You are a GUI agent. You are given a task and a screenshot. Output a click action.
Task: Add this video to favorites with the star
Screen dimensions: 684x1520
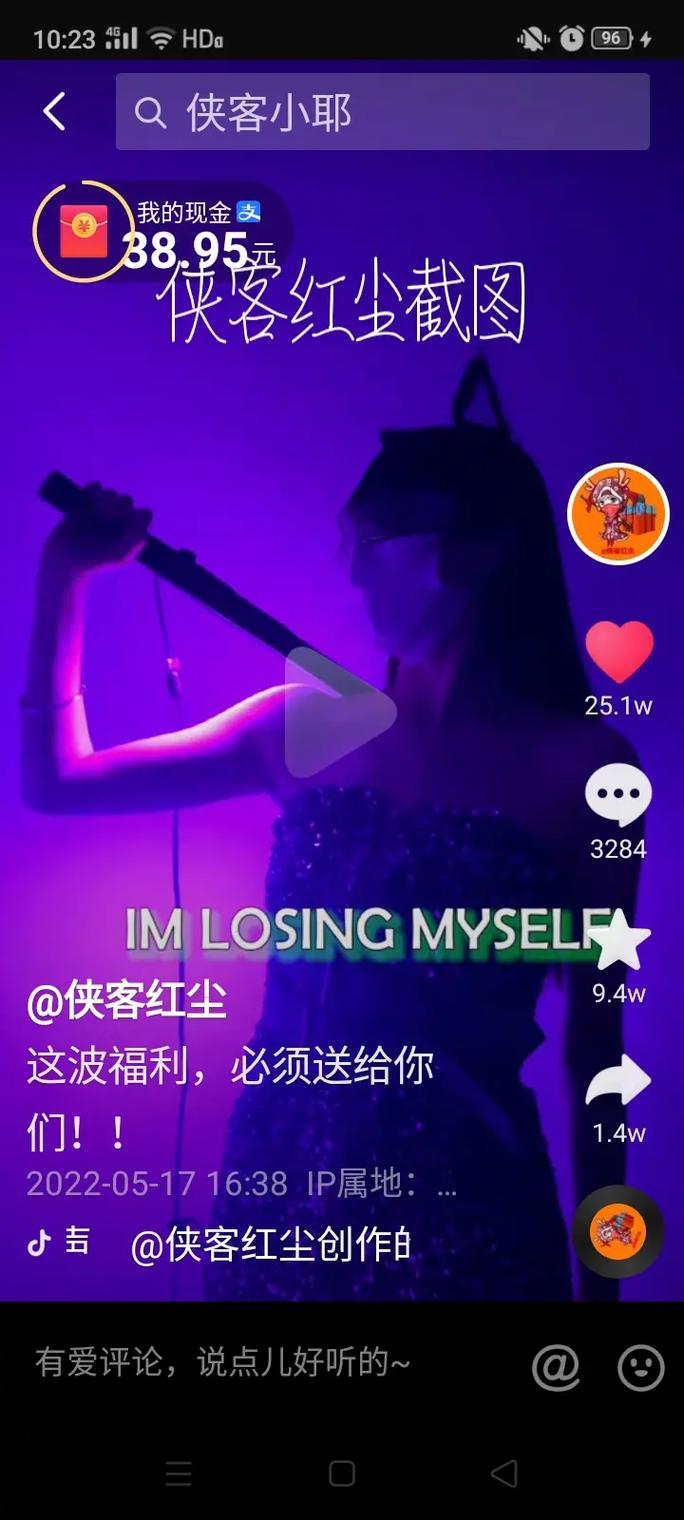(x=619, y=942)
